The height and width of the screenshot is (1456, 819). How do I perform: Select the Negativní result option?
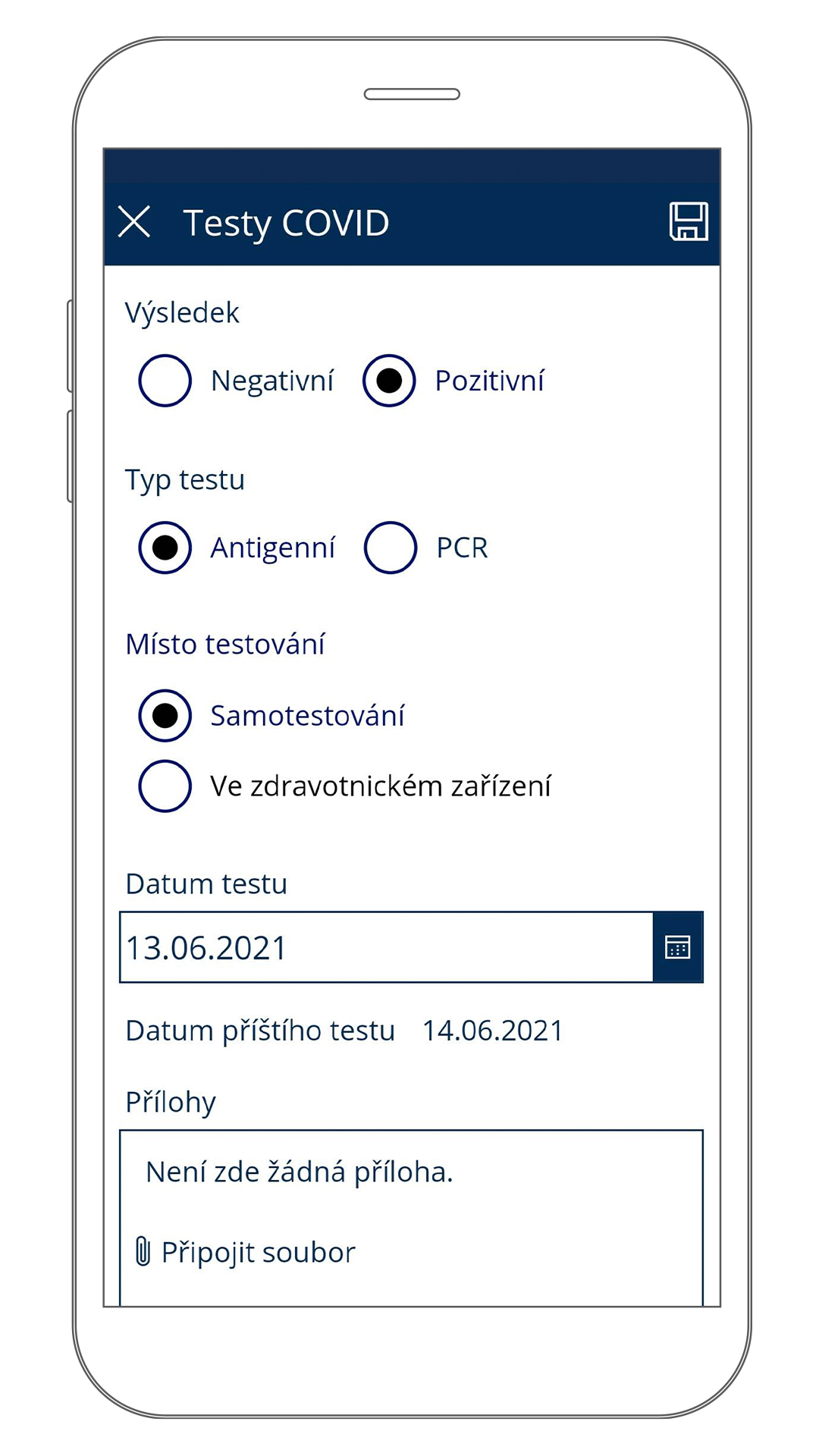coord(165,381)
